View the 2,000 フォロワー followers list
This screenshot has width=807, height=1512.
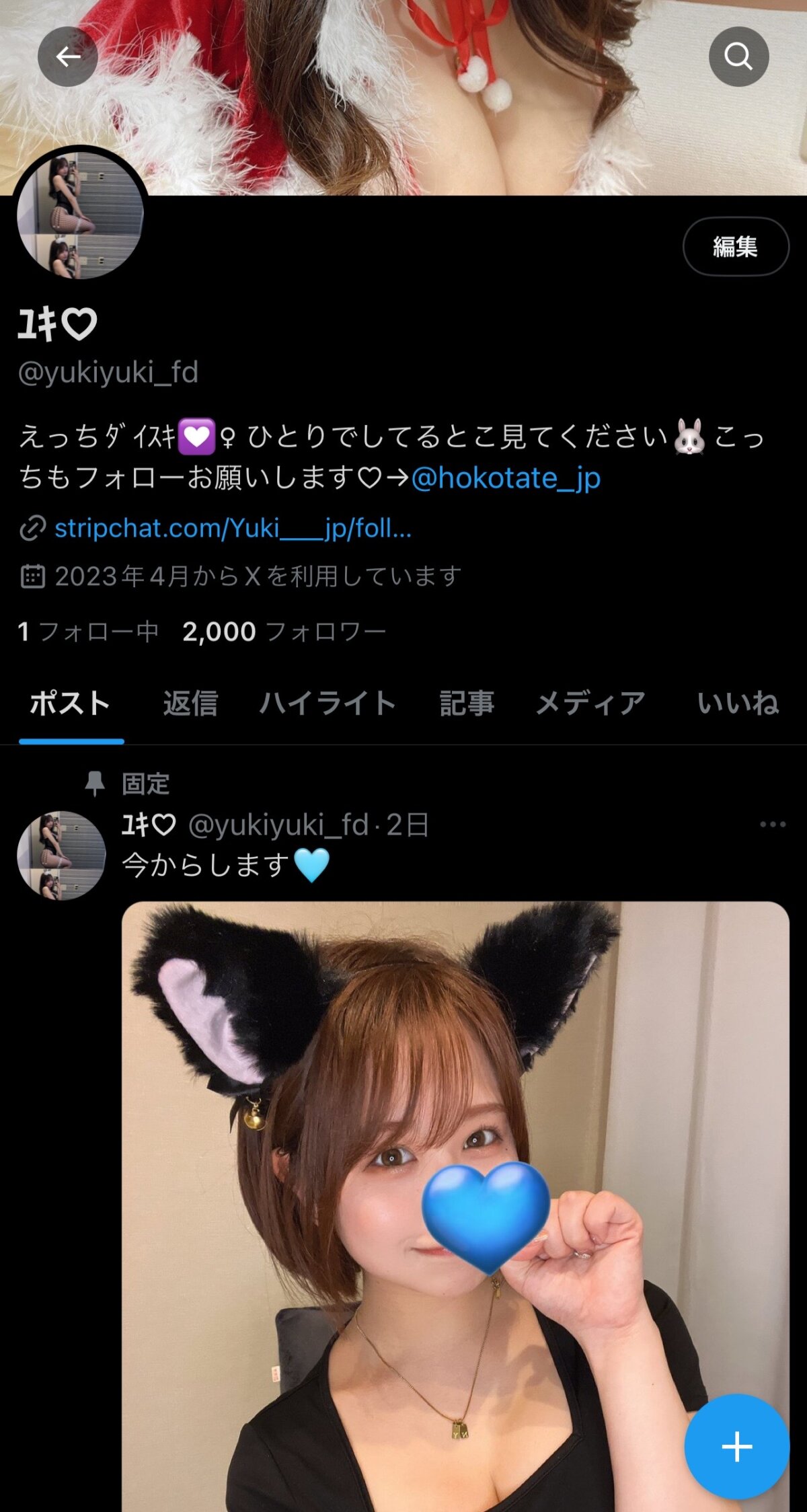(x=284, y=632)
